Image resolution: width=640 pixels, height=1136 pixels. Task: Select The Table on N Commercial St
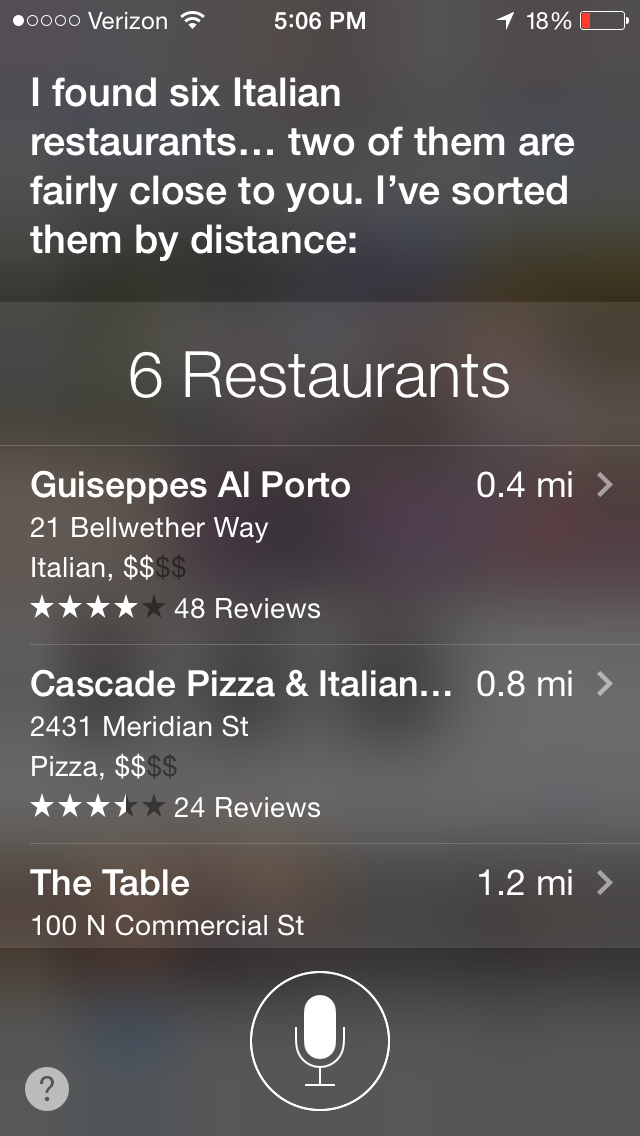coord(320,895)
